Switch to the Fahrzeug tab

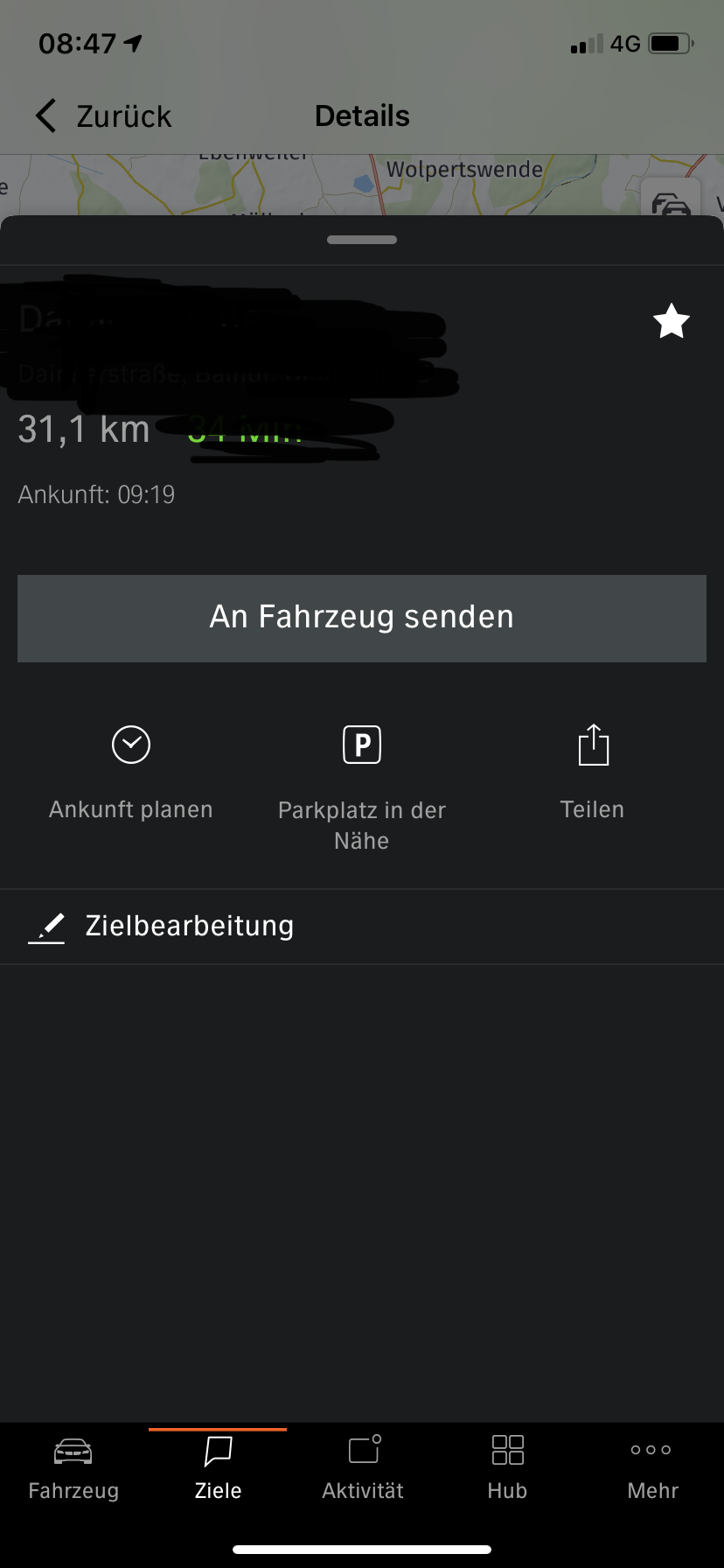click(73, 1468)
